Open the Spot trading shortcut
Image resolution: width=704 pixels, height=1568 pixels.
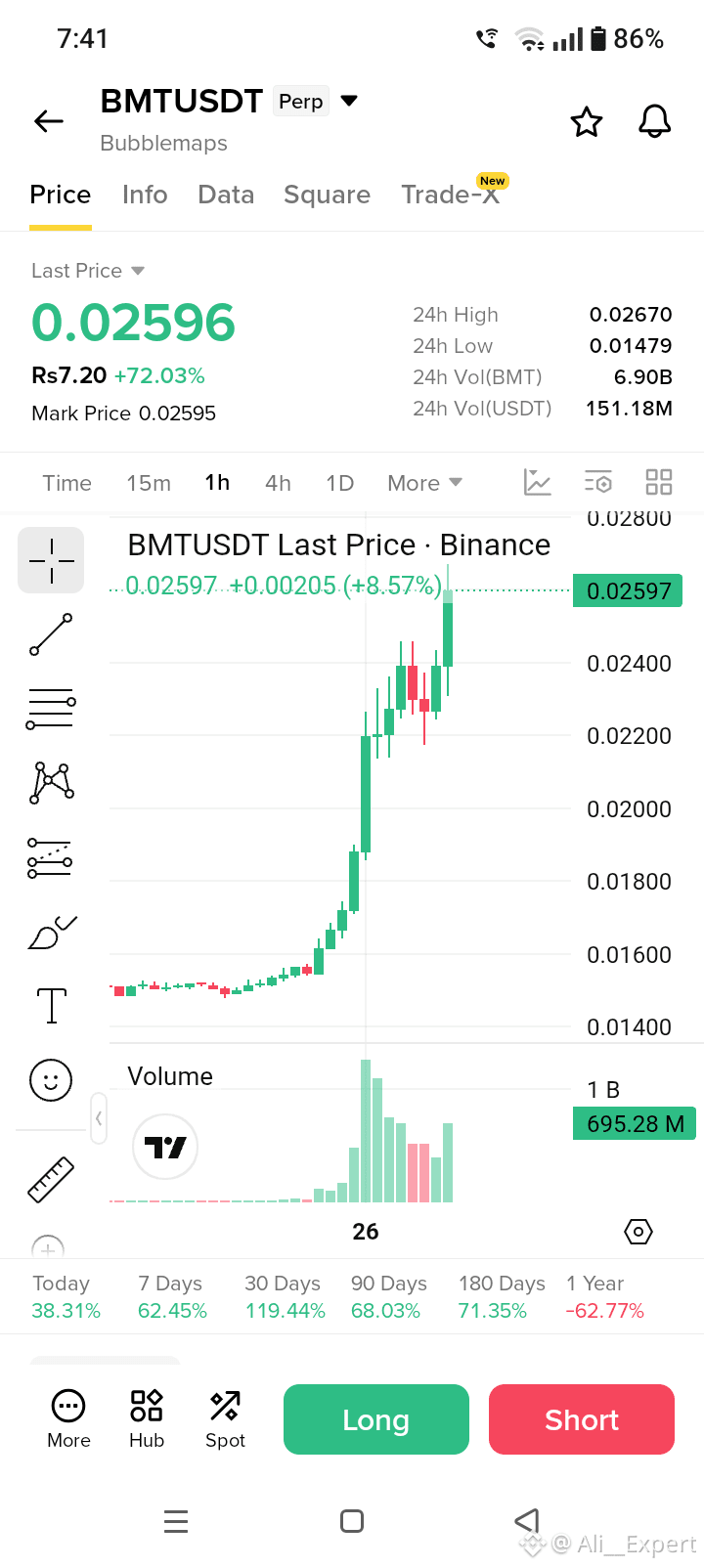click(225, 1419)
